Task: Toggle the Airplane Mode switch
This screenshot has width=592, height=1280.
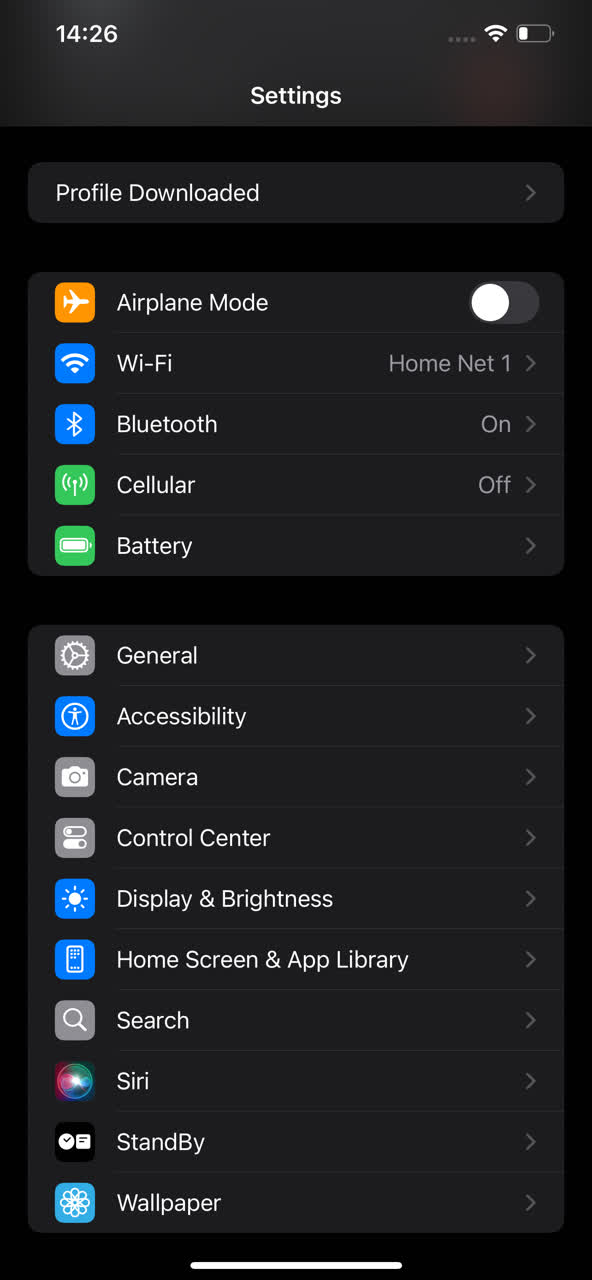Action: (x=504, y=302)
